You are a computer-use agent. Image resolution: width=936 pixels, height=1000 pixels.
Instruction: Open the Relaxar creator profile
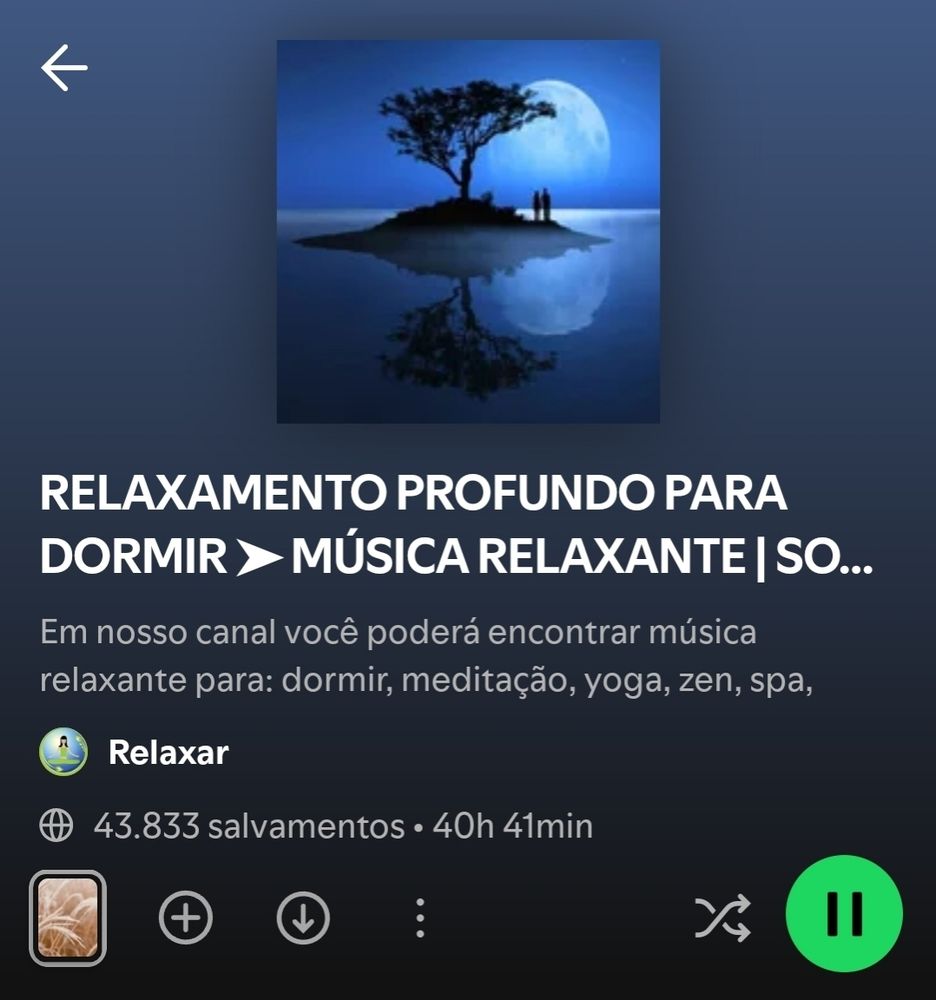click(167, 752)
